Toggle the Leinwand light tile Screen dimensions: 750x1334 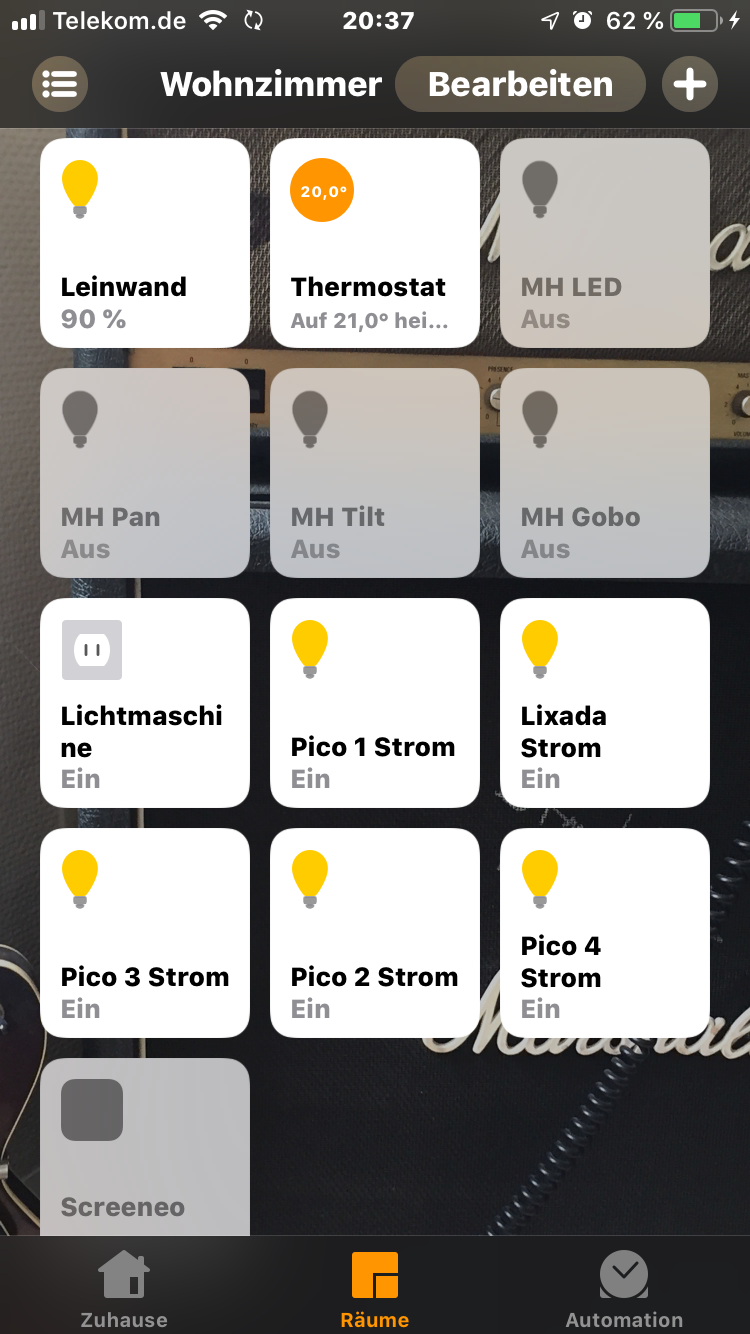[x=145, y=243]
